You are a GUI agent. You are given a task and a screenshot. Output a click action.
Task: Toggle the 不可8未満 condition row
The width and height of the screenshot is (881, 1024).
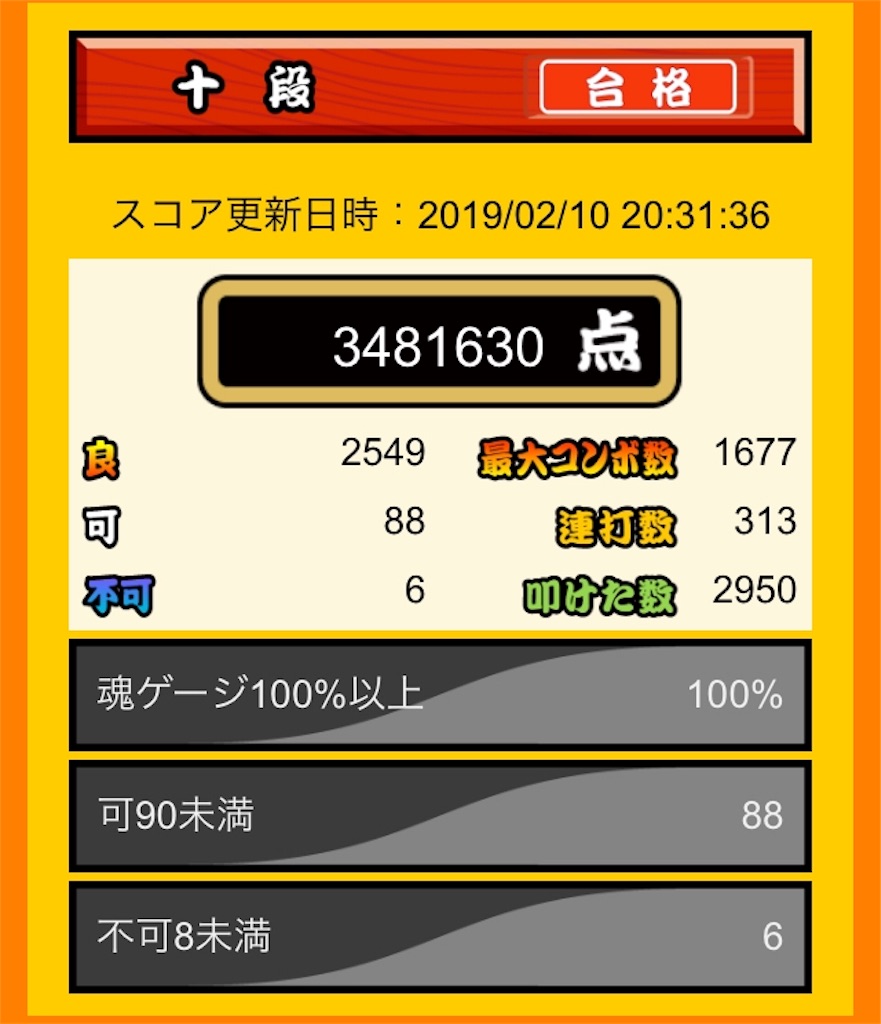pyautogui.click(x=440, y=936)
